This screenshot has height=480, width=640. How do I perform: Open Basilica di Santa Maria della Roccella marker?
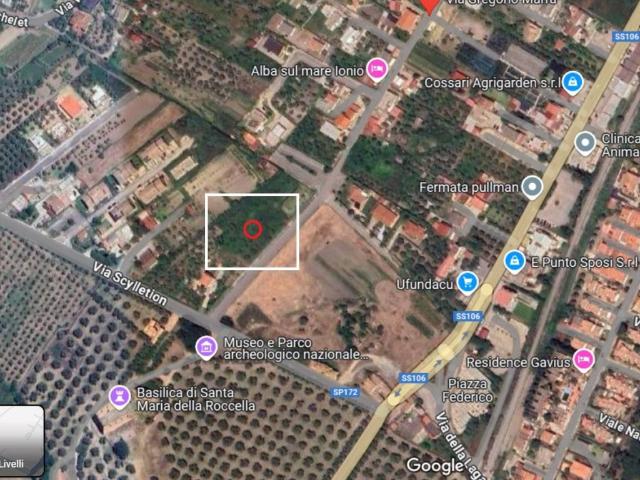[x=119, y=397]
